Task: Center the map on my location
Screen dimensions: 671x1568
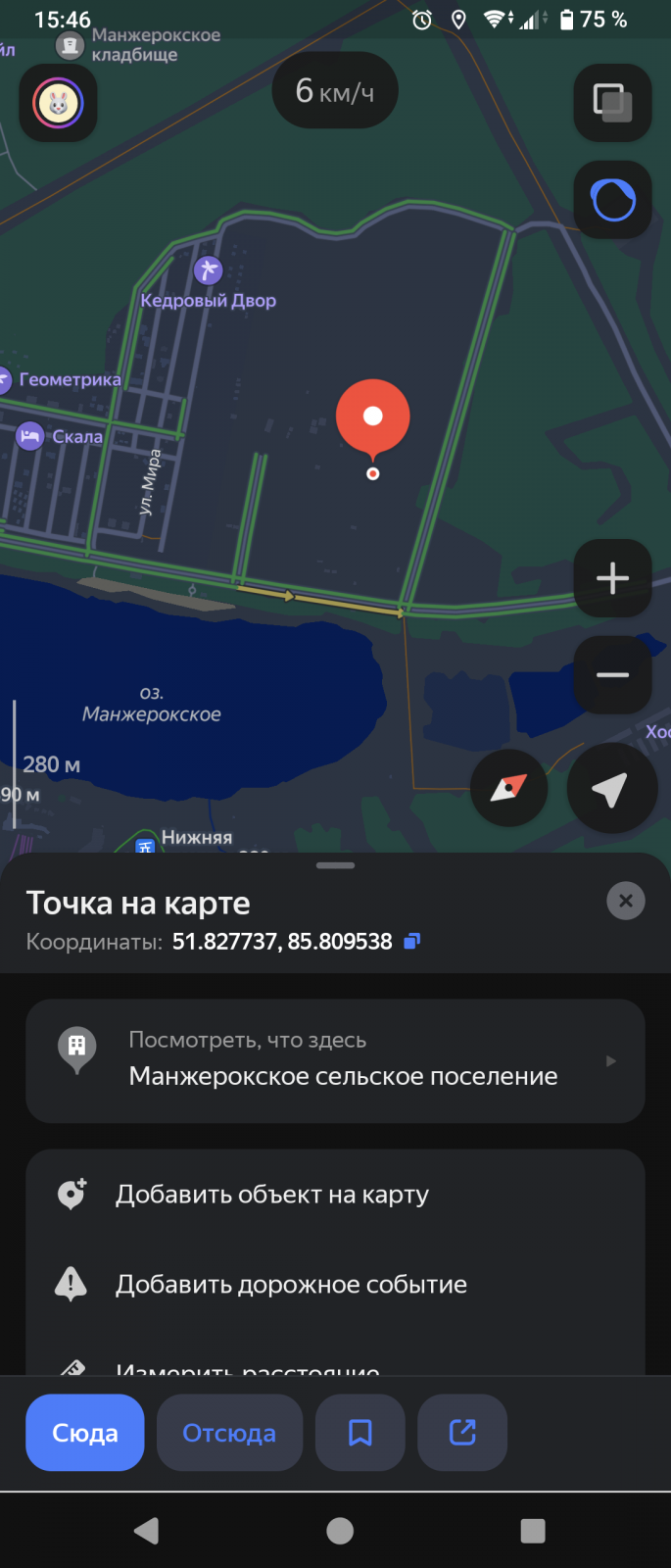Action: pos(611,789)
